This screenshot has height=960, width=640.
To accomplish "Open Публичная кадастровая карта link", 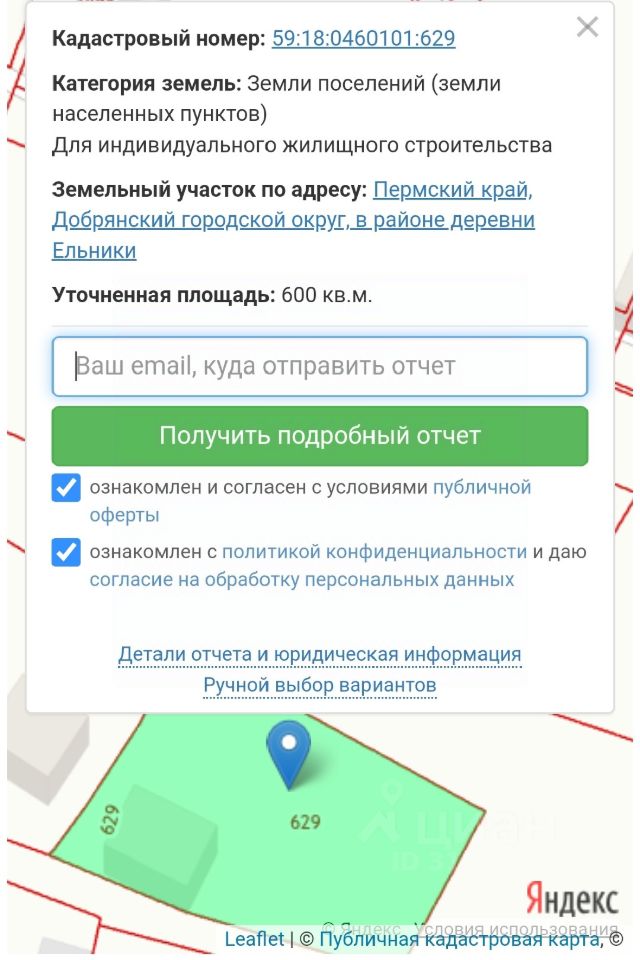I will click(459, 939).
